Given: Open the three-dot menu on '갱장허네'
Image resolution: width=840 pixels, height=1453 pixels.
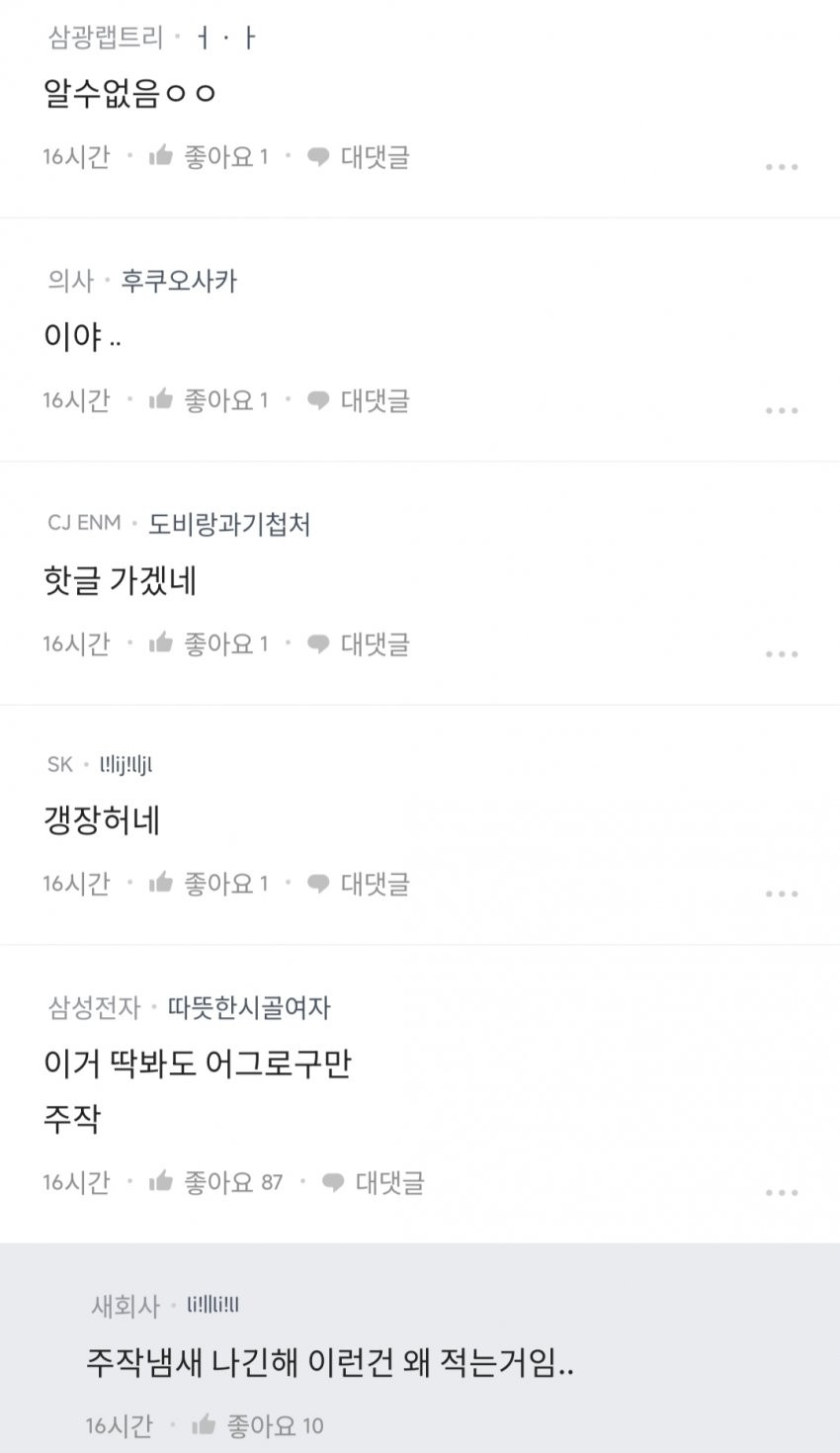Looking at the screenshot, I should click(781, 894).
